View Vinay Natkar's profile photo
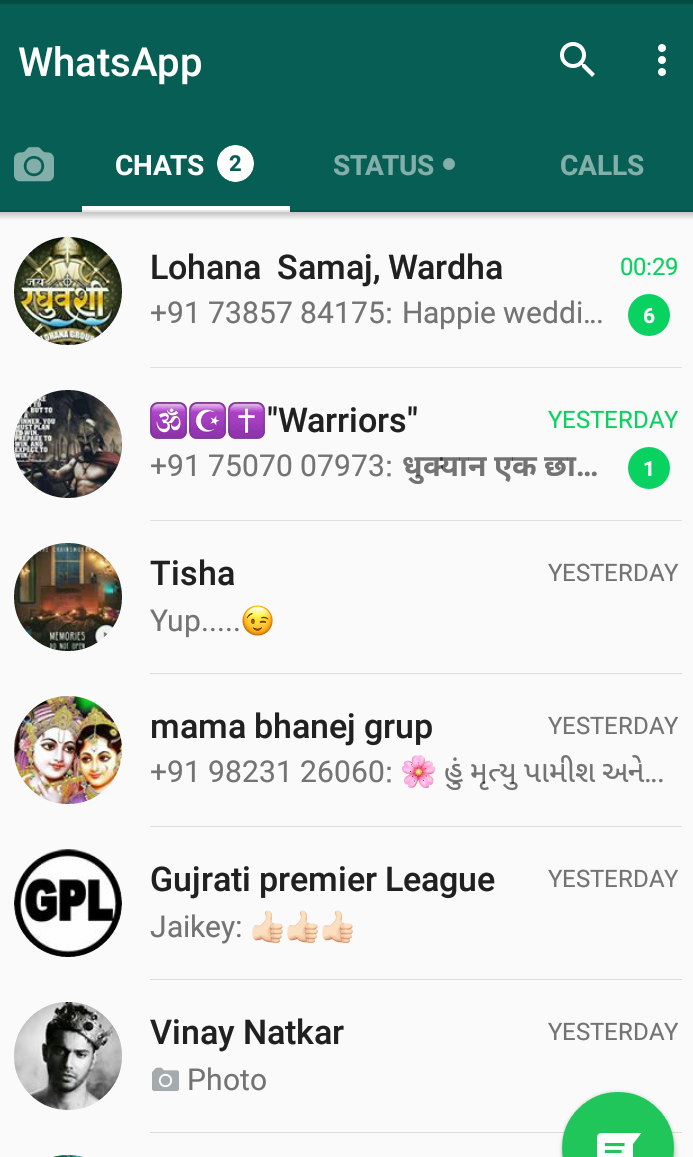The image size is (693, 1157). 68,1056
